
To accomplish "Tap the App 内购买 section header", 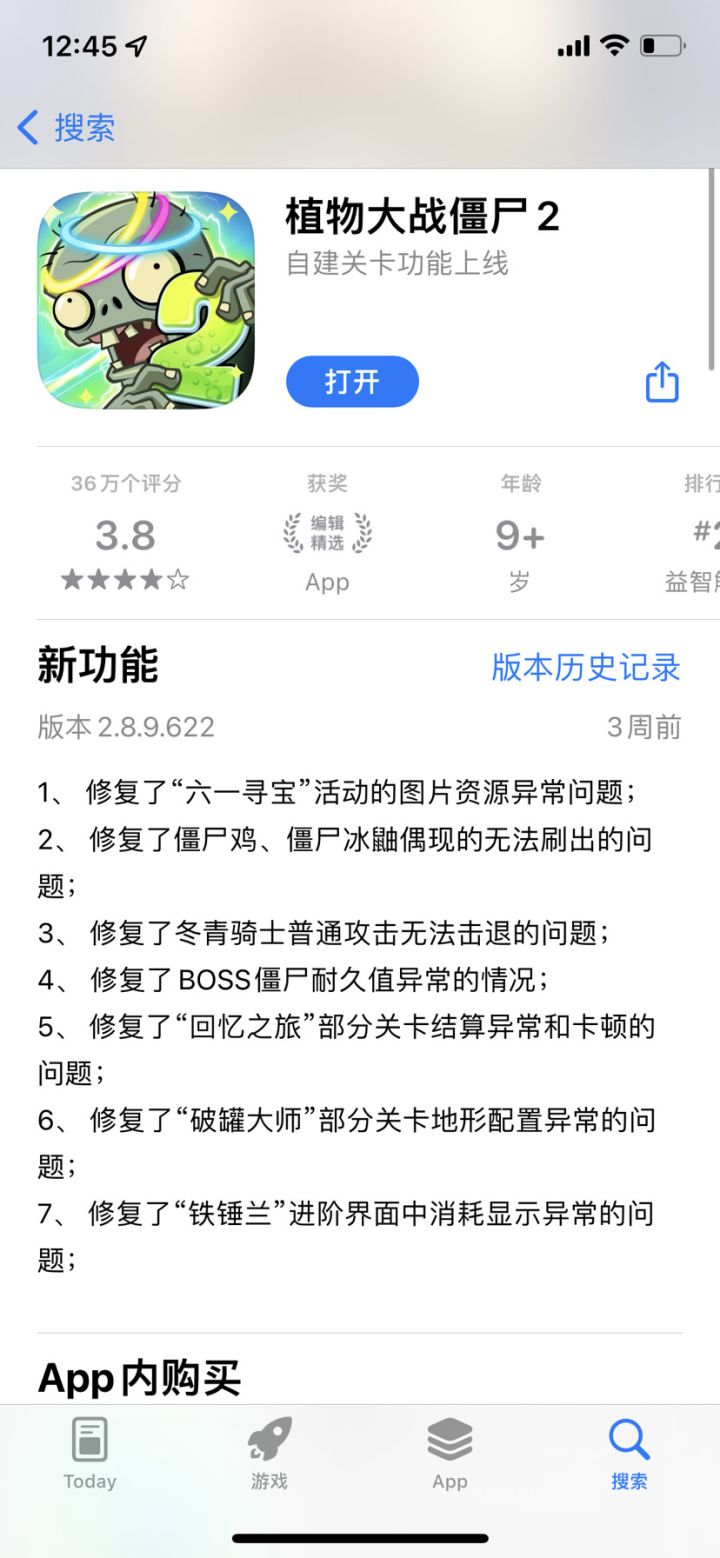I will (x=137, y=1377).
